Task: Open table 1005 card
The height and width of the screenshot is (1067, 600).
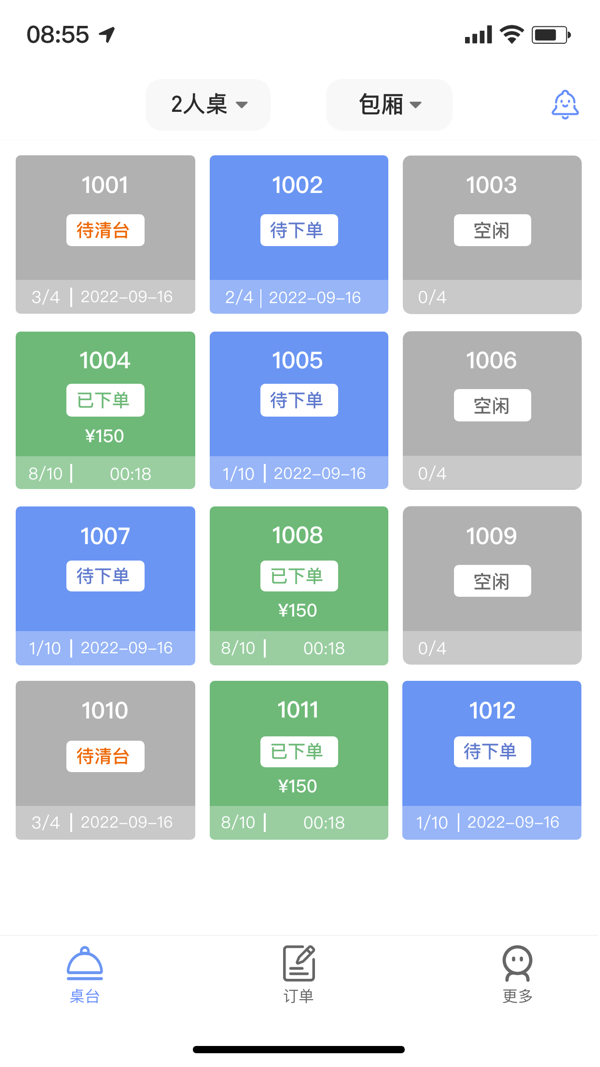Action: pyautogui.click(x=298, y=409)
